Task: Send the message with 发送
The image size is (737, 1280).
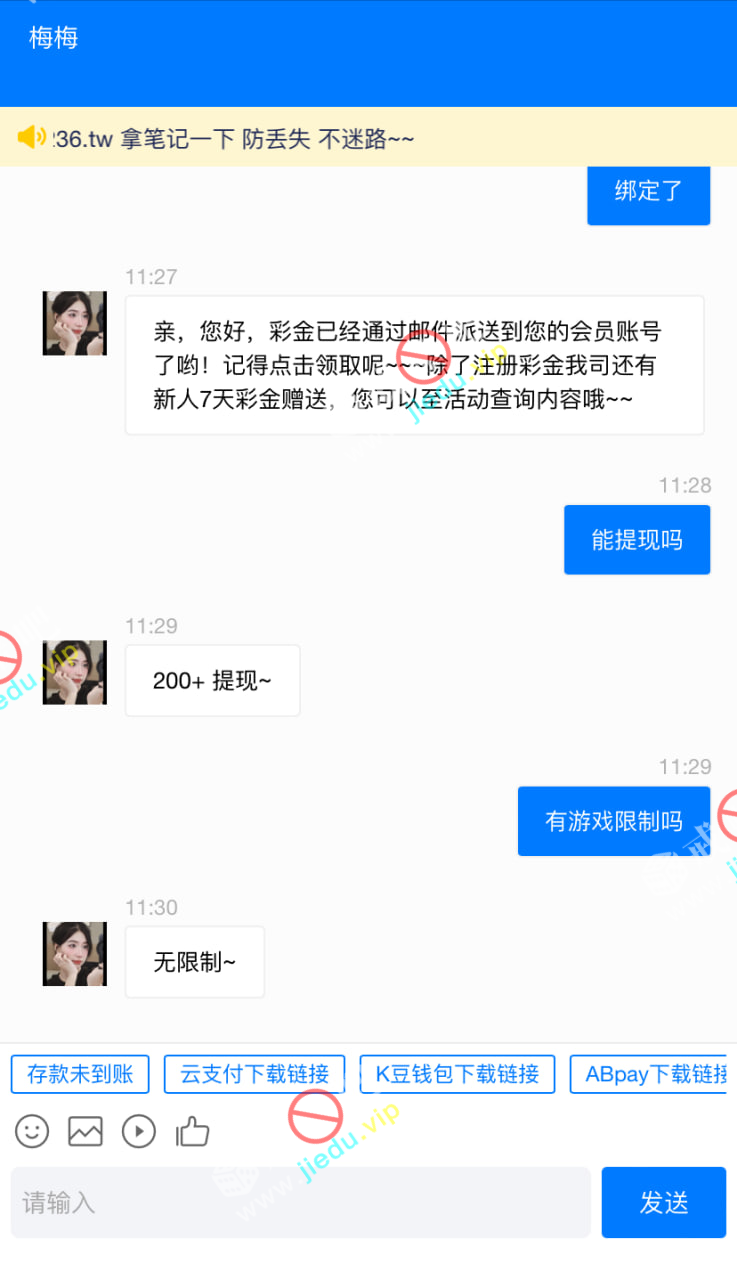Action: point(663,1202)
